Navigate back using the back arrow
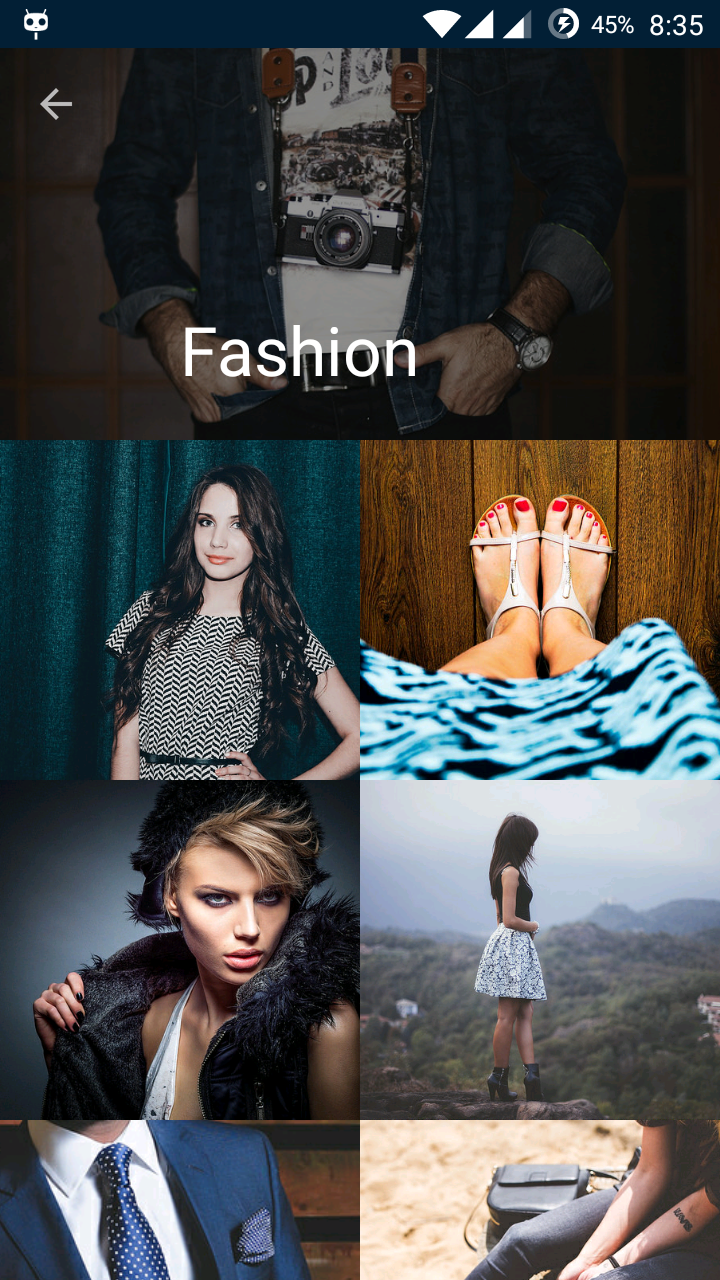Screen dimensions: 720x1280 pyautogui.click(x=56, y=103)
